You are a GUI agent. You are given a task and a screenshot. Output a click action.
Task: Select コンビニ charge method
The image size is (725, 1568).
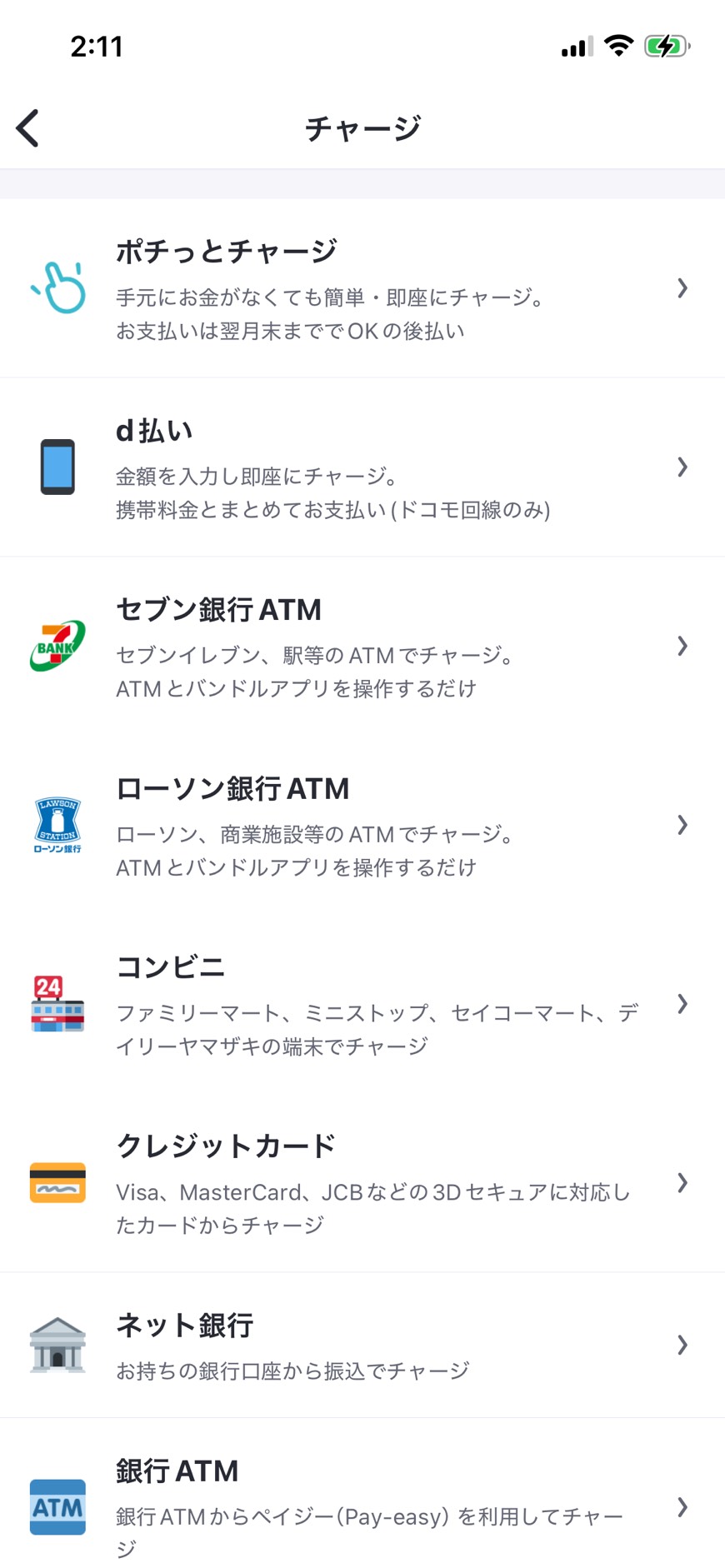click(x=362, y=1004)
